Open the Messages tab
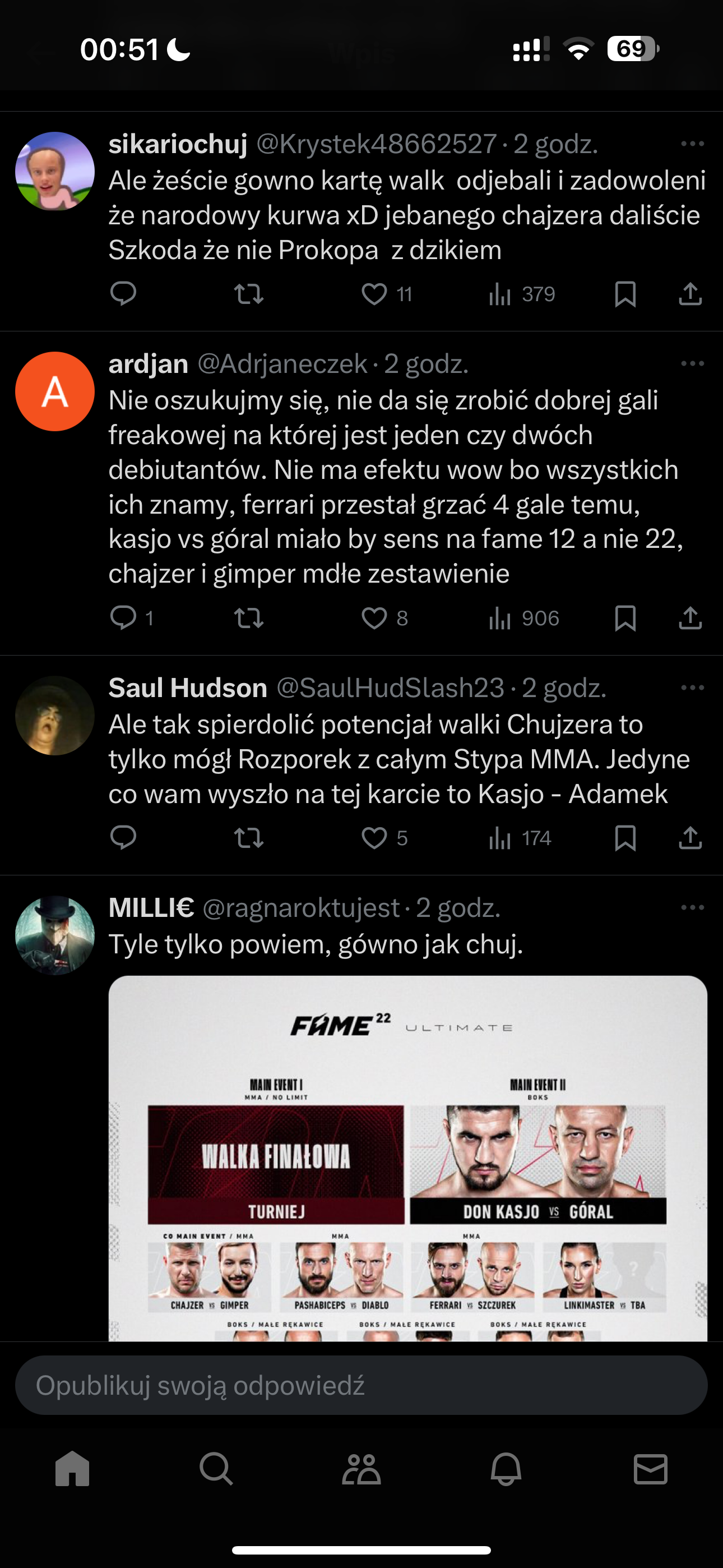Viewport: 723px width, 1568px height. [x=651, y=1469]
